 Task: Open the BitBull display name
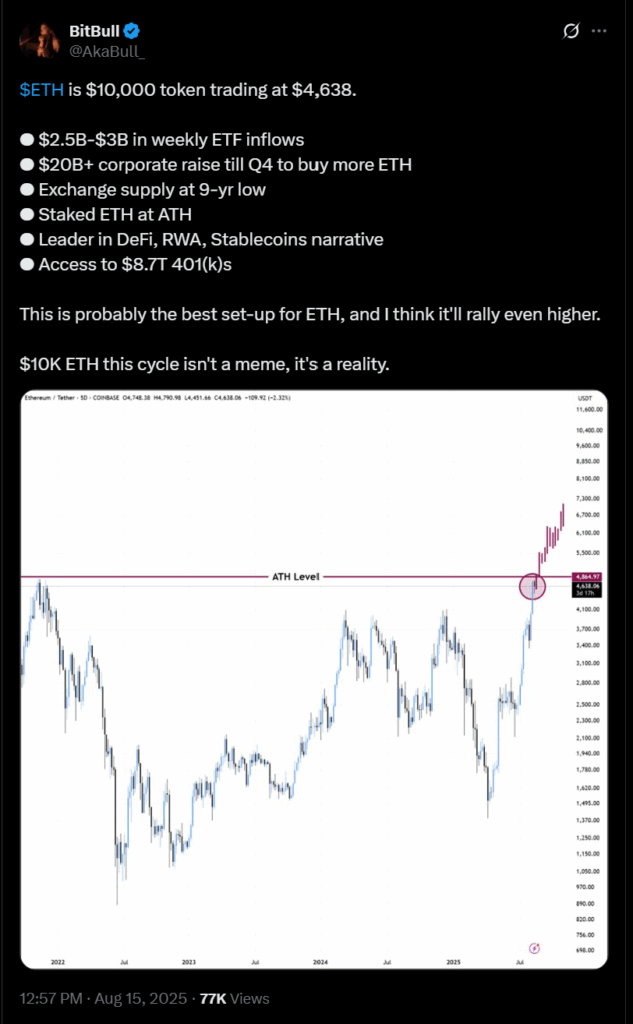93,31
